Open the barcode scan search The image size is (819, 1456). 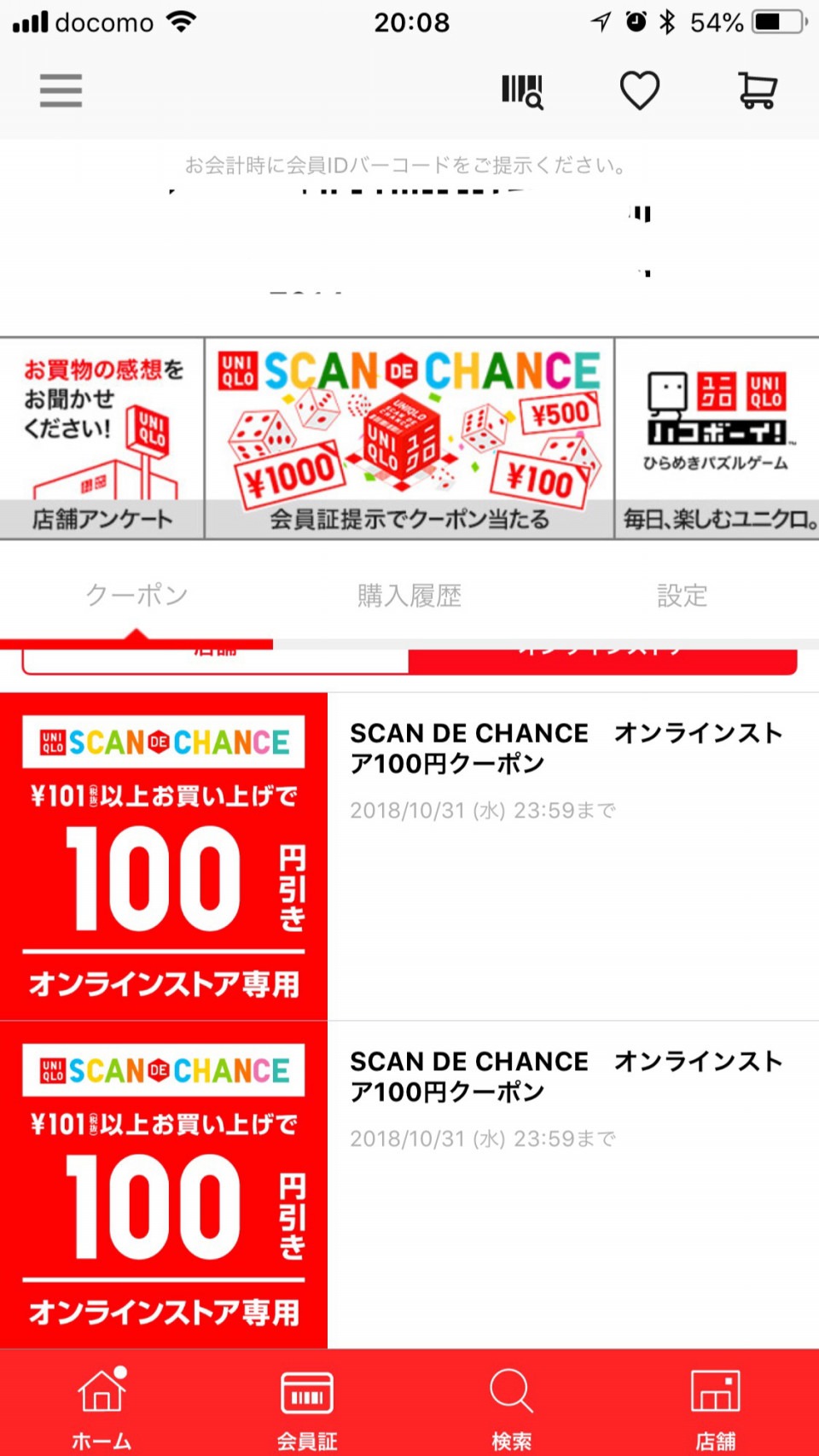pos(522,91)
